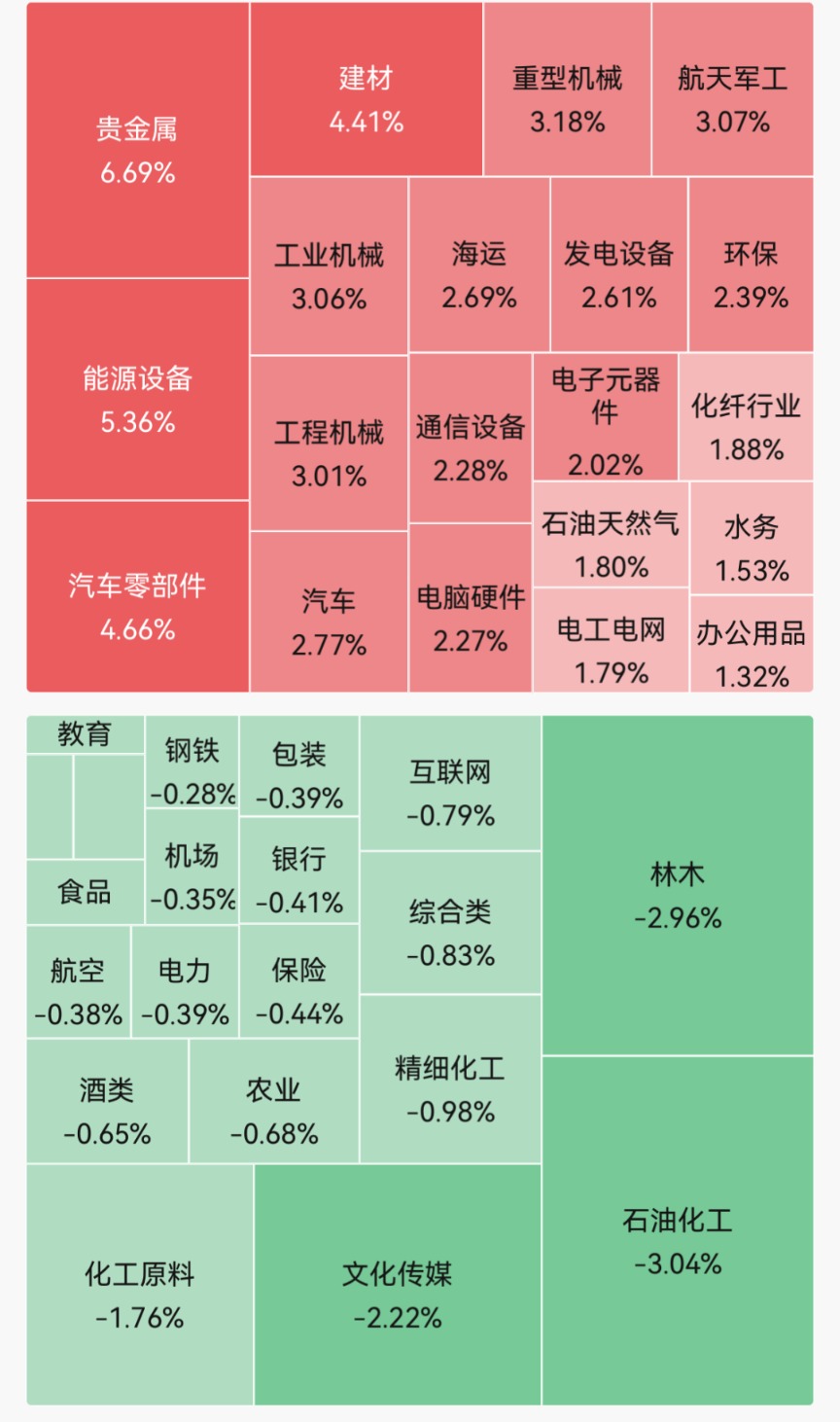Select the 汽车零部件 tile
Viewport: 840px width, 1422px height.
137,596
